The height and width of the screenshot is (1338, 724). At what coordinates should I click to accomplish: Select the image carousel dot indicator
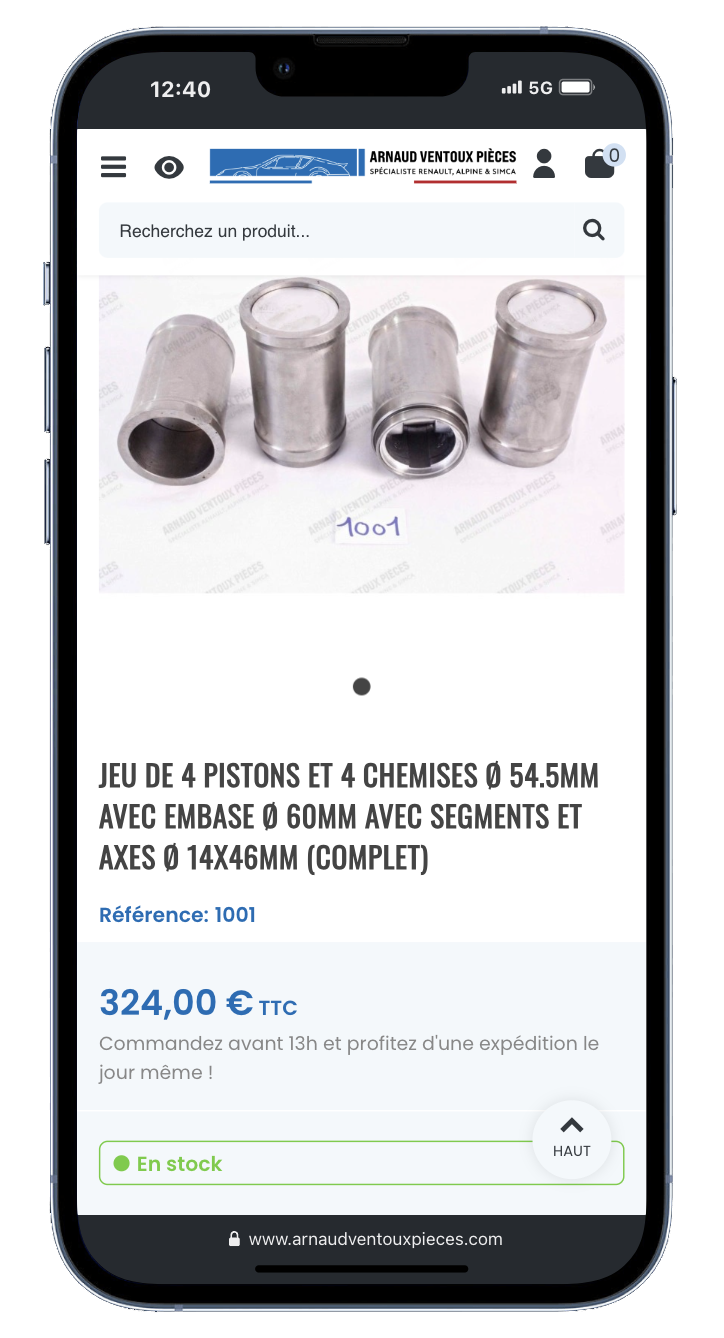tap(362, 686)
